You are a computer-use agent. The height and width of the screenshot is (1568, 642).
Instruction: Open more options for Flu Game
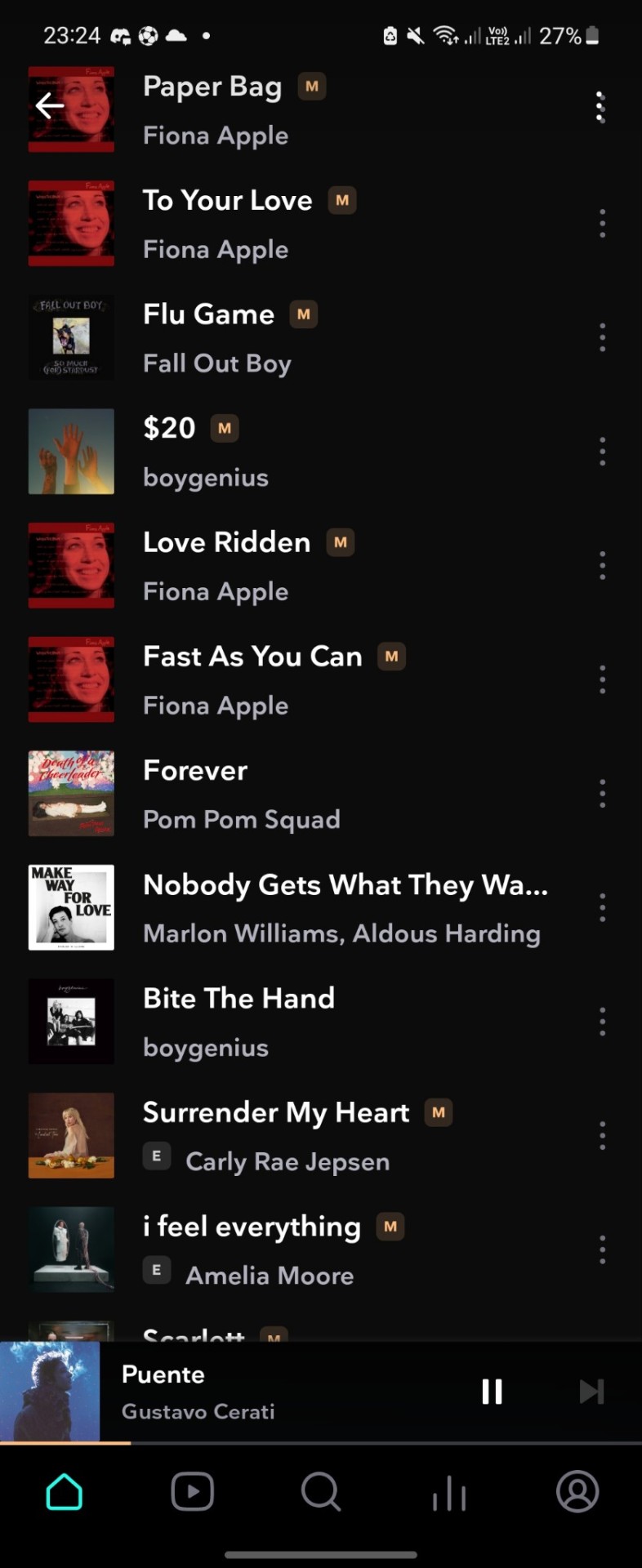pyautogui.click(x=602, y=337)
